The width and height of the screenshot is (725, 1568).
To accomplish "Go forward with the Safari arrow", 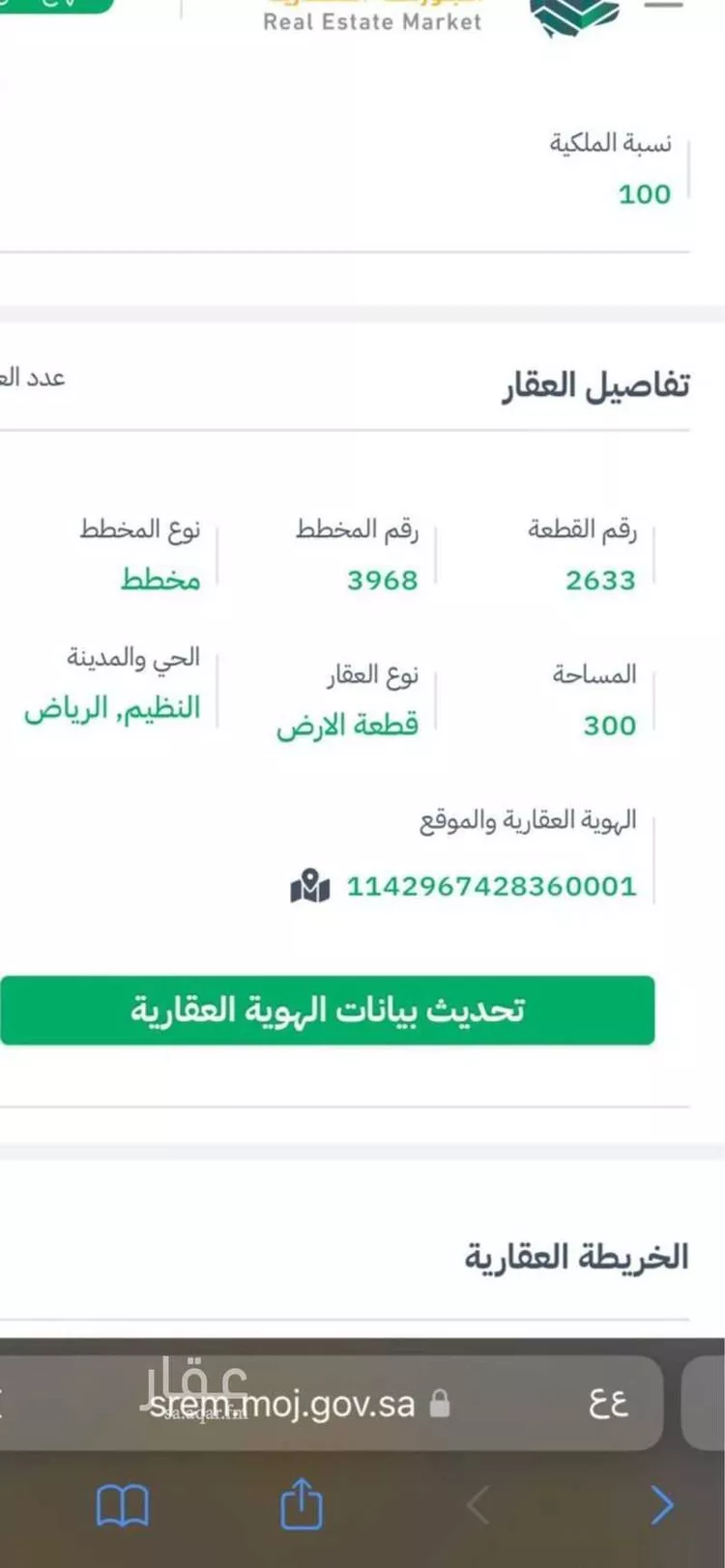I will point(661,1504).
